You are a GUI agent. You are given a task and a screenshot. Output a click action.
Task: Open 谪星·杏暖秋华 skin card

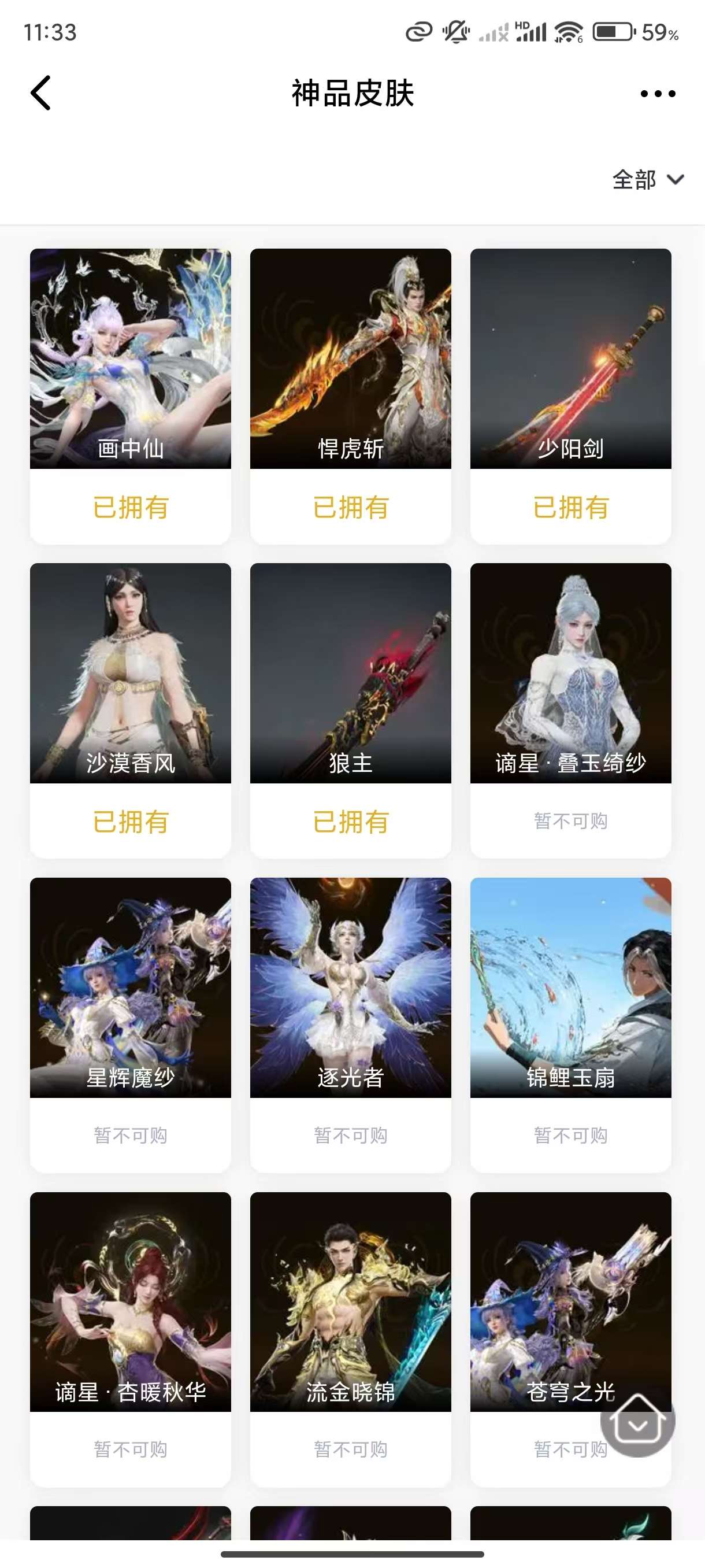[x=130, y=1301]
